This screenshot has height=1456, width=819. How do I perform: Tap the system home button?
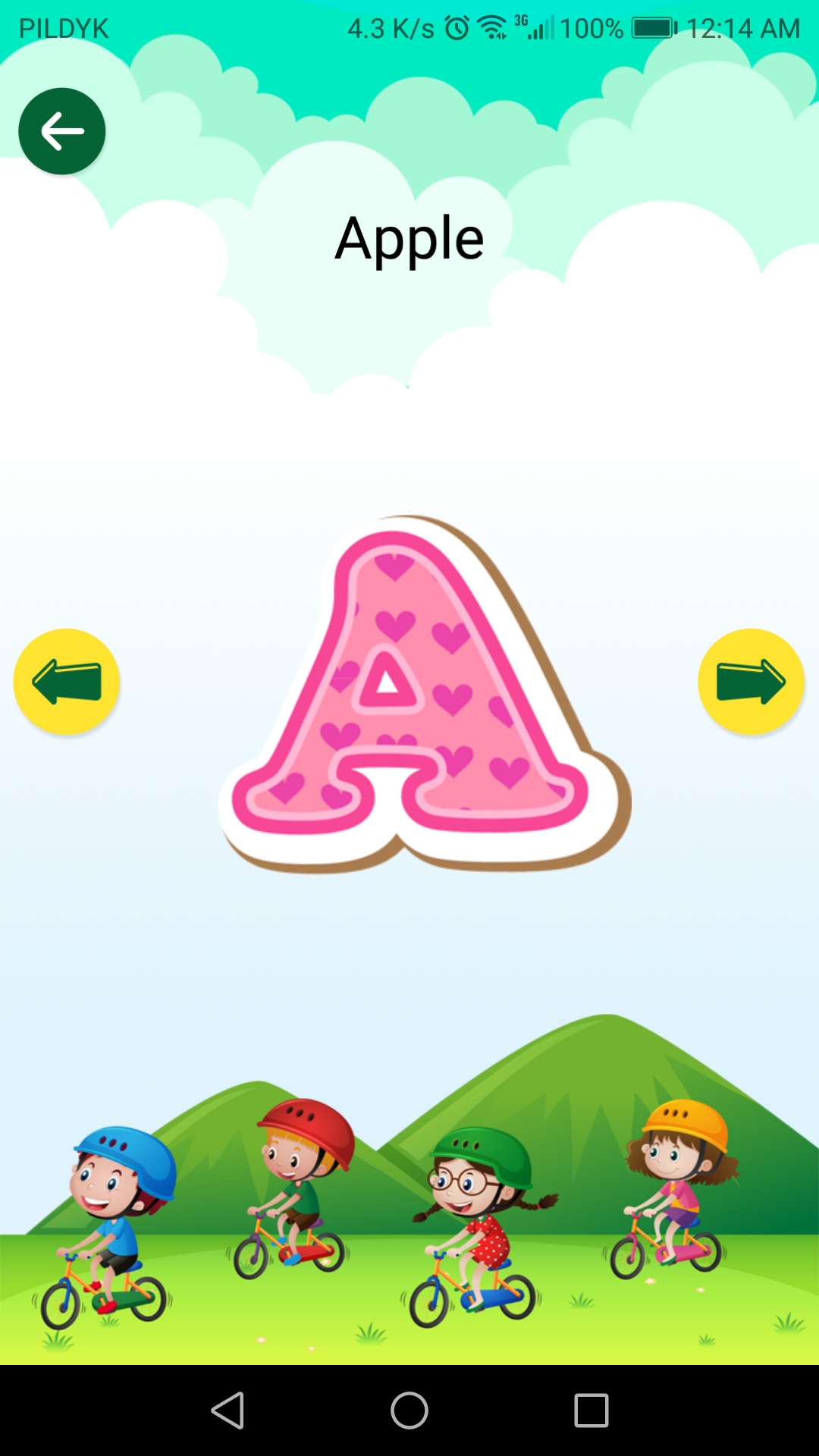(x=409, y=1410)
